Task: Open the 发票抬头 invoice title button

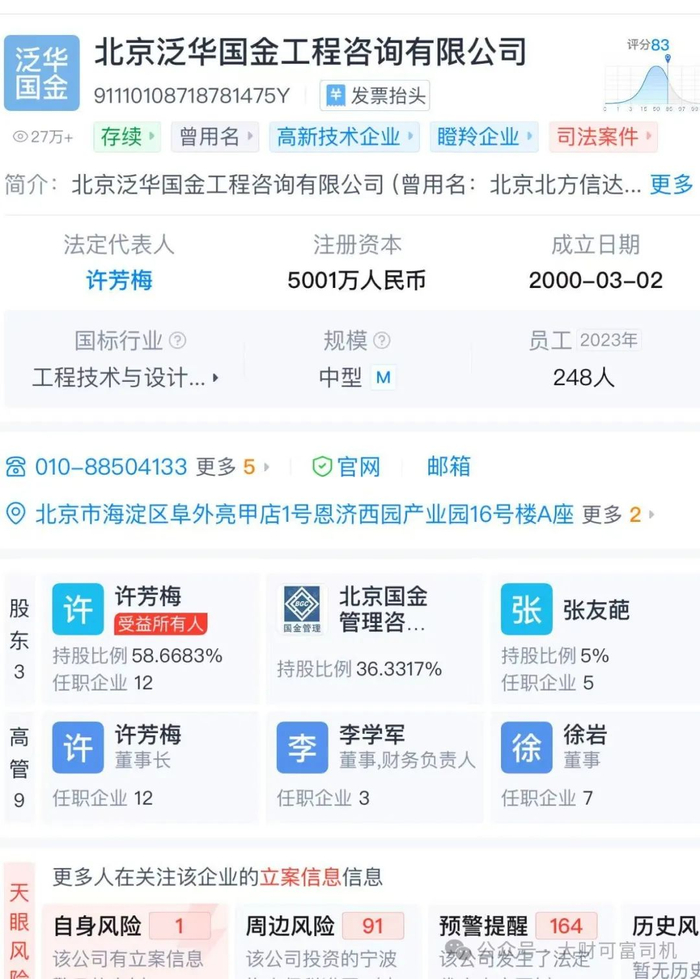Action: (x=375, y=96)
